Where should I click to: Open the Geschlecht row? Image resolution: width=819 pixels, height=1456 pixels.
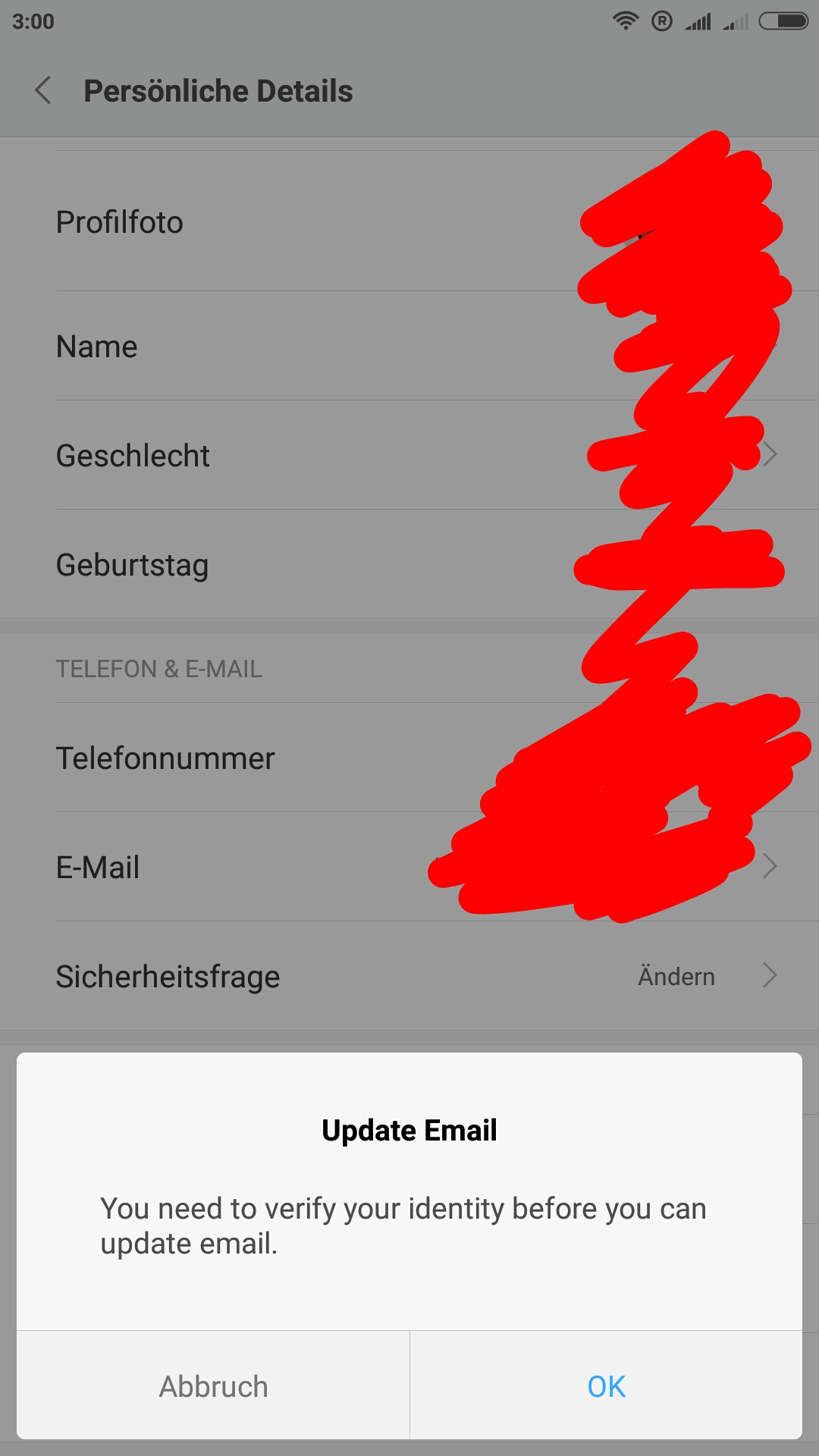coord(409,455)
